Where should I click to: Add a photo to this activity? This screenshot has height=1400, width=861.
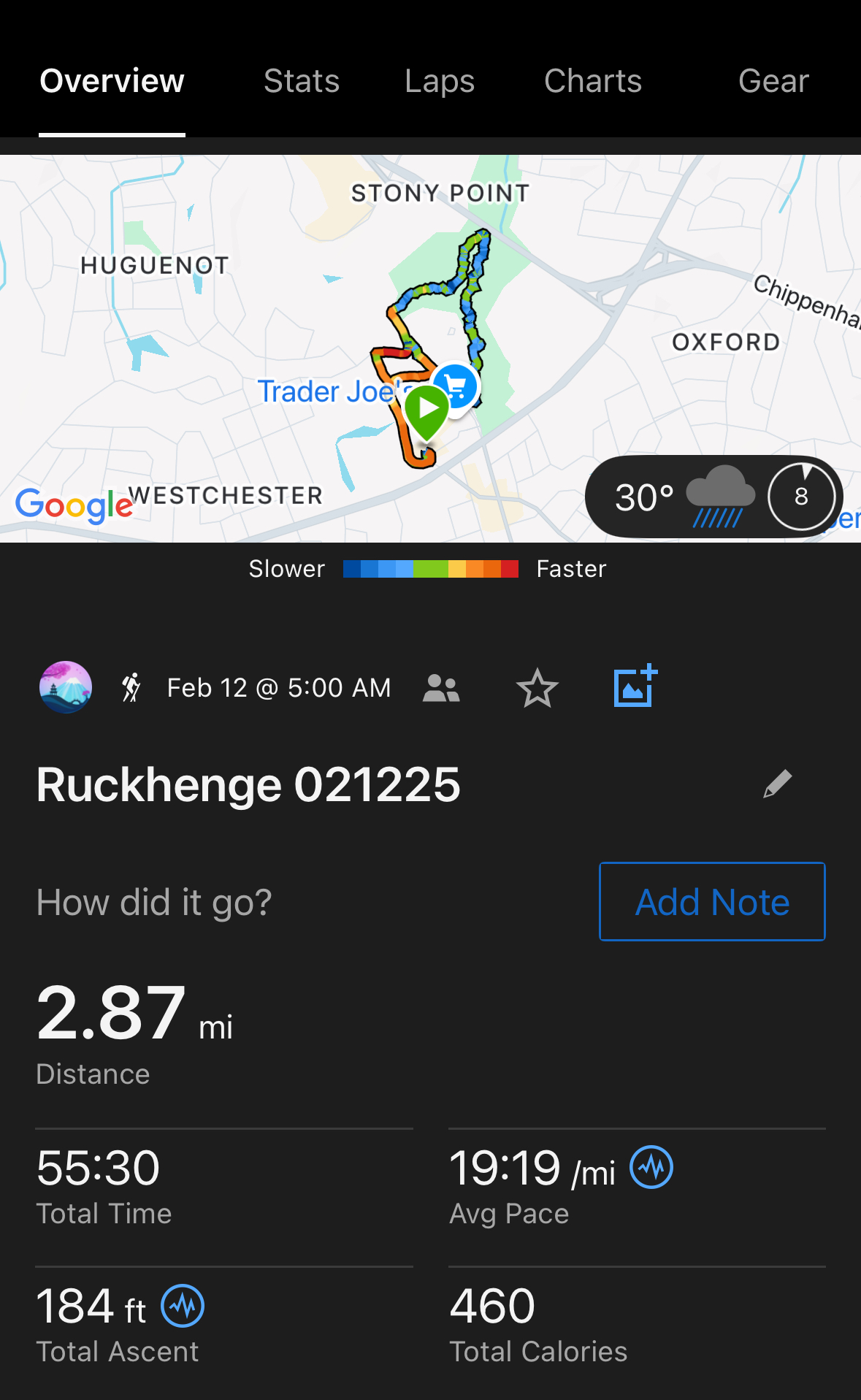tap(635, 686)
